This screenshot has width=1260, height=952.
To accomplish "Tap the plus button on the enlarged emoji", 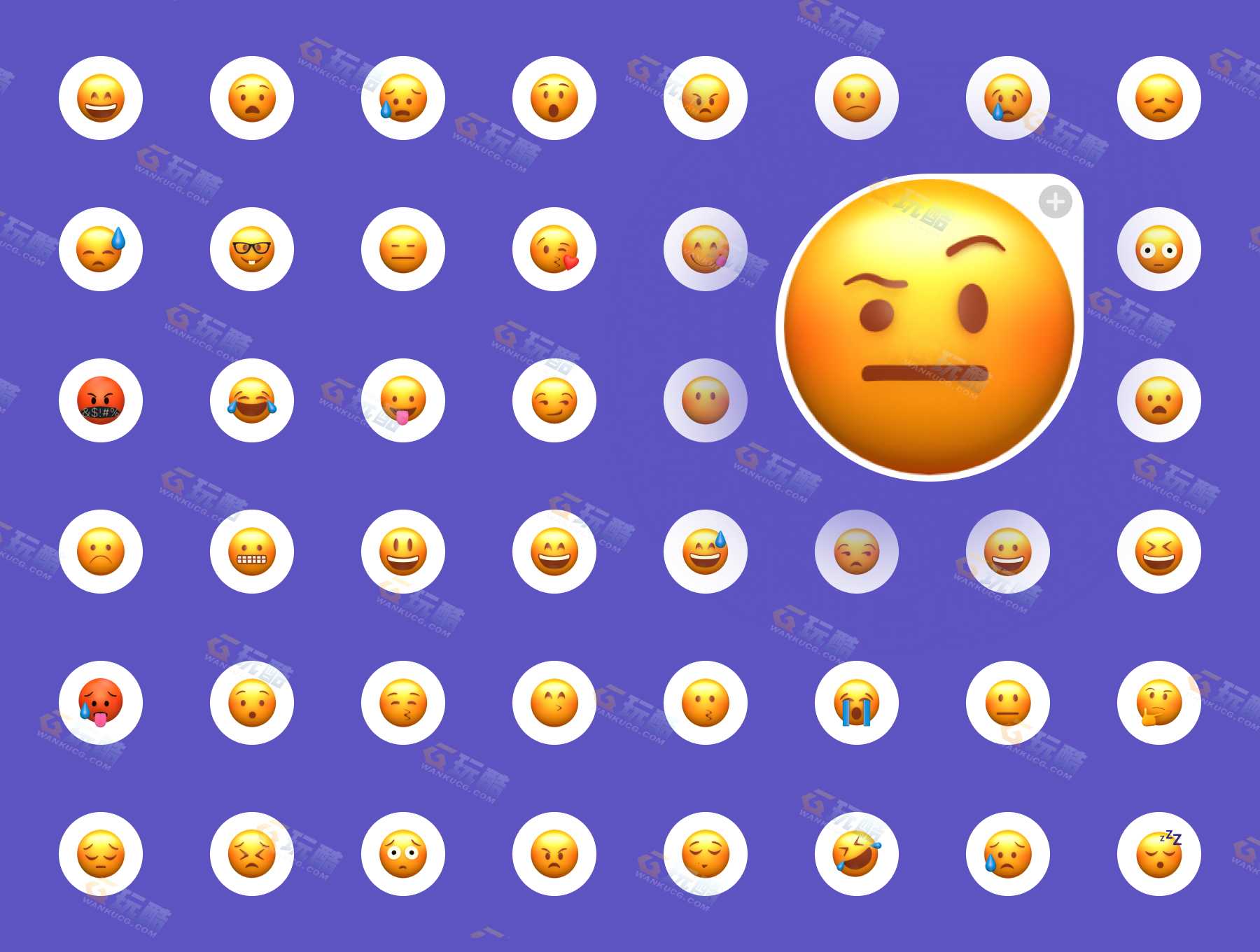I will pos(1055,202).
